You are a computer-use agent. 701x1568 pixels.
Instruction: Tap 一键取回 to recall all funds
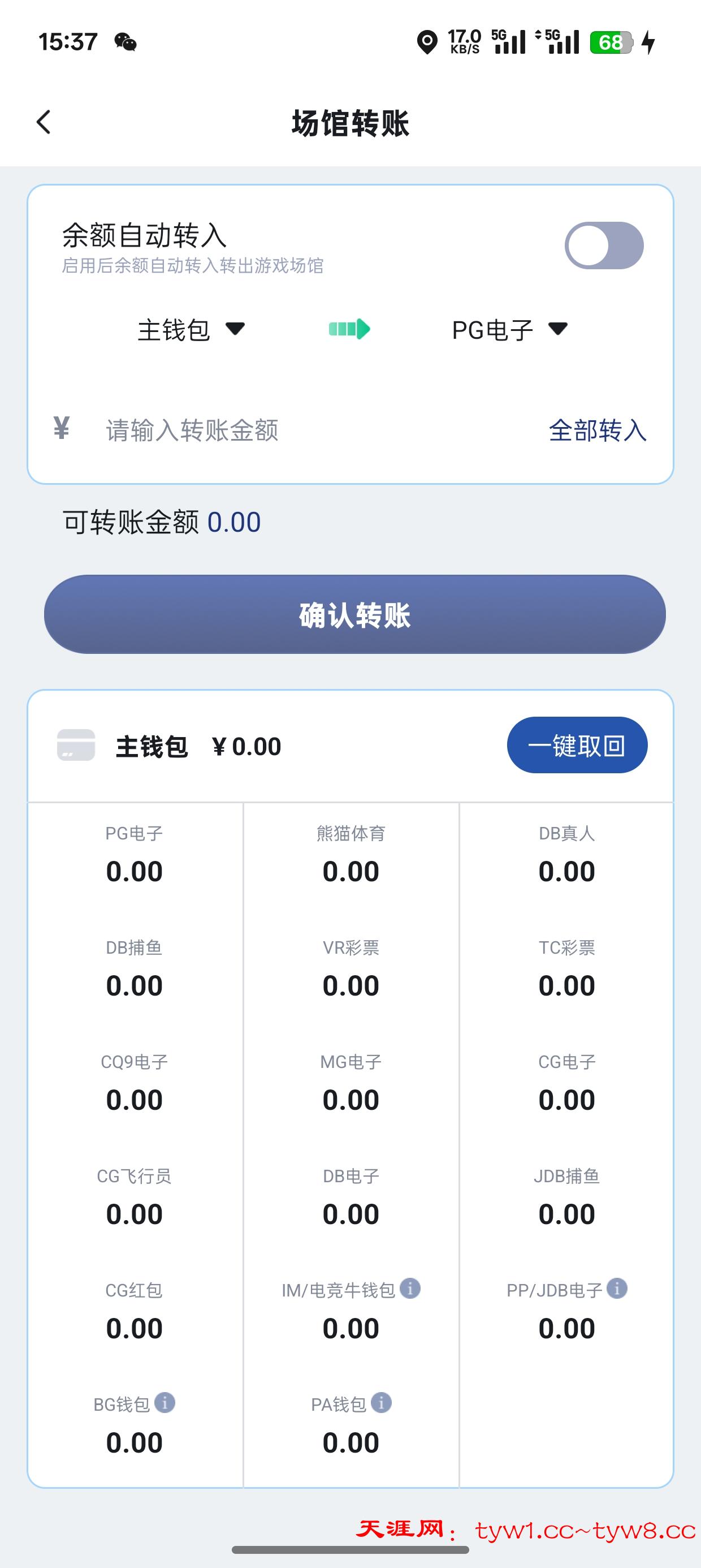[x=577, y=745]
